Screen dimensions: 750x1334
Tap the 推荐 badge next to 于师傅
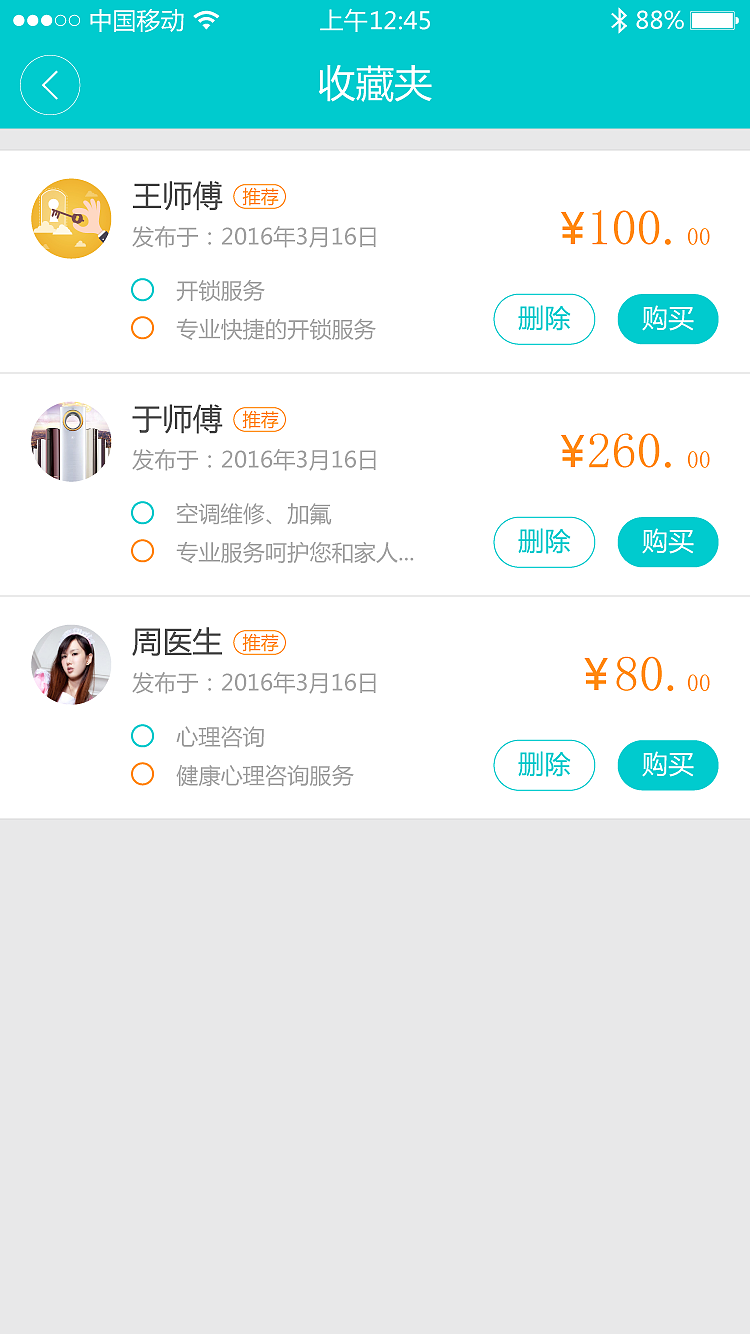coord(260,419)
